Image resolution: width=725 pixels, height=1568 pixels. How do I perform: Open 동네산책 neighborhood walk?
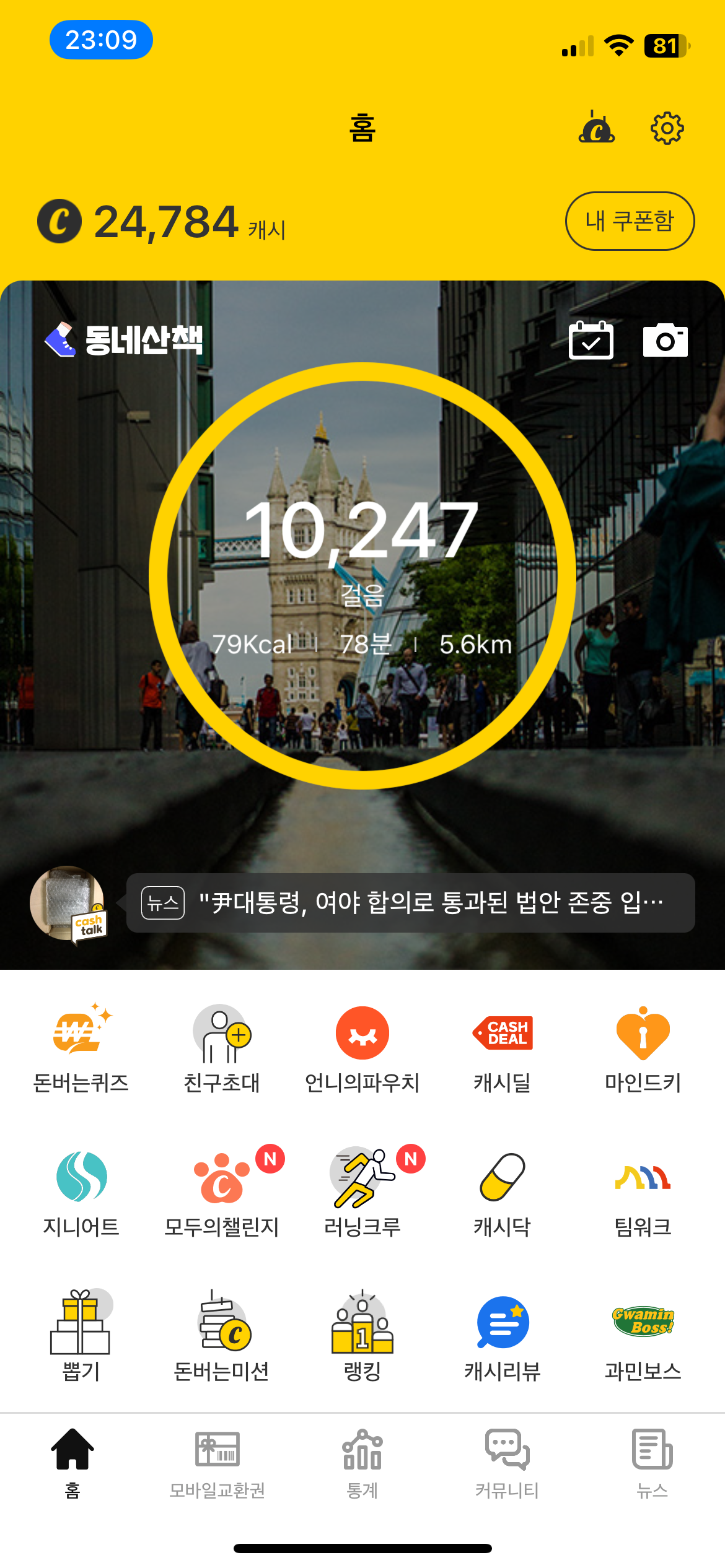[x=124, y=340]
